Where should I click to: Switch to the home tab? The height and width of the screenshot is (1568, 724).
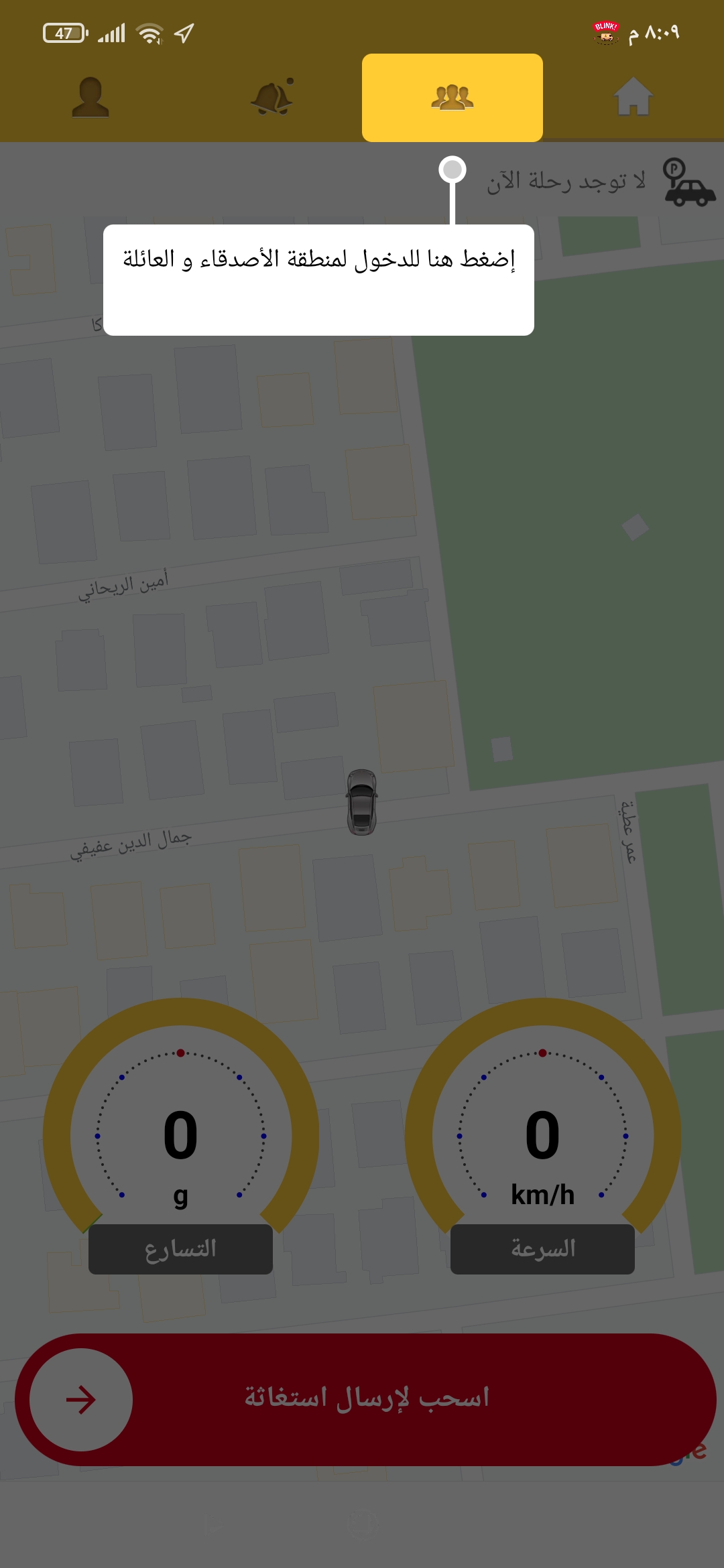pos(633,98)
